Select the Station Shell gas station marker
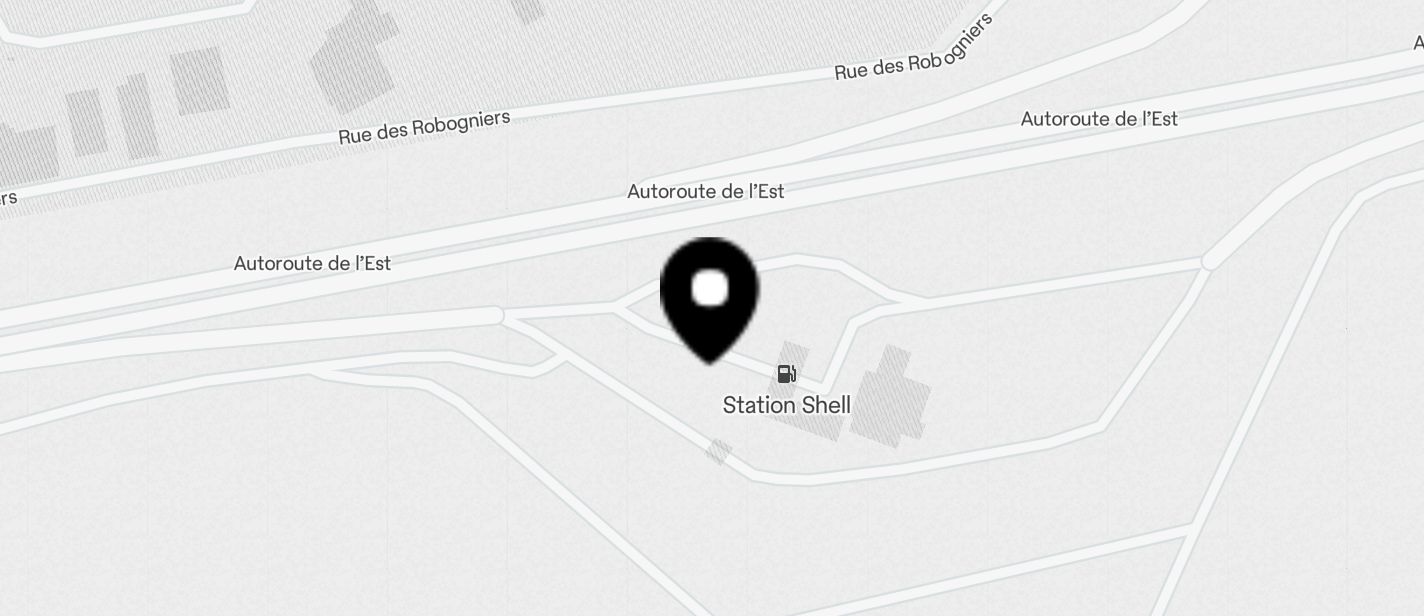 pos(787,375)
